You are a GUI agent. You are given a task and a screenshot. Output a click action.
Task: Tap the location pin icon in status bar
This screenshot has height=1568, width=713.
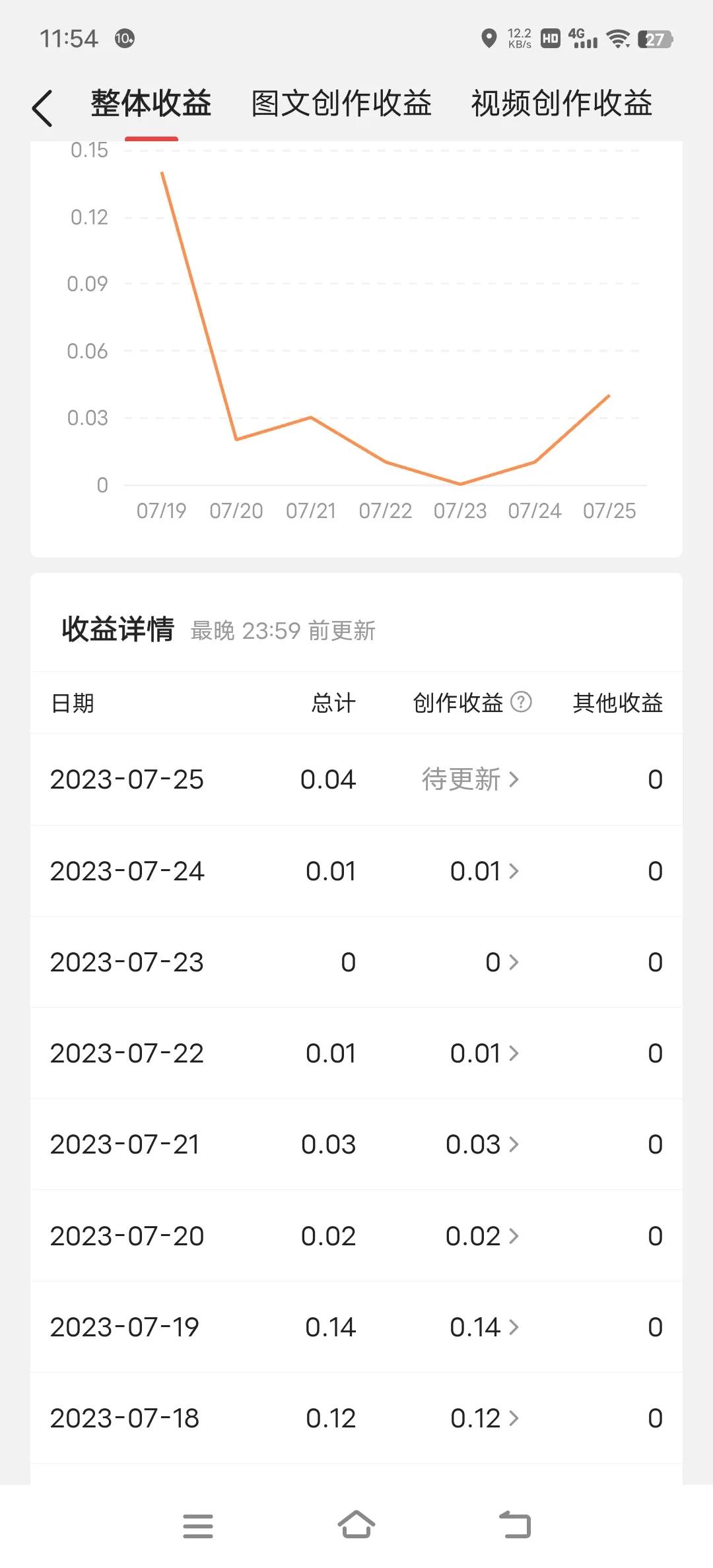489,40
